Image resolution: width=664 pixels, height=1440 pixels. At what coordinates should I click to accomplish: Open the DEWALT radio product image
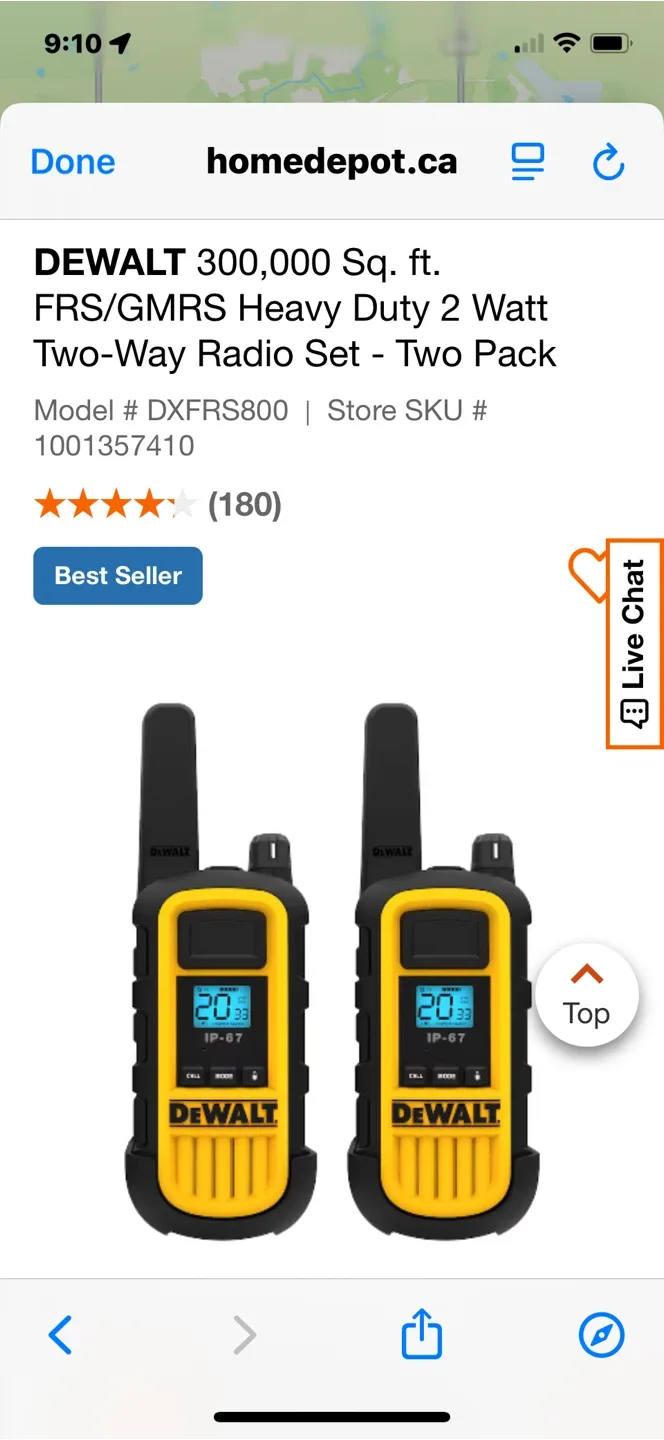click(x=332, y=960)
